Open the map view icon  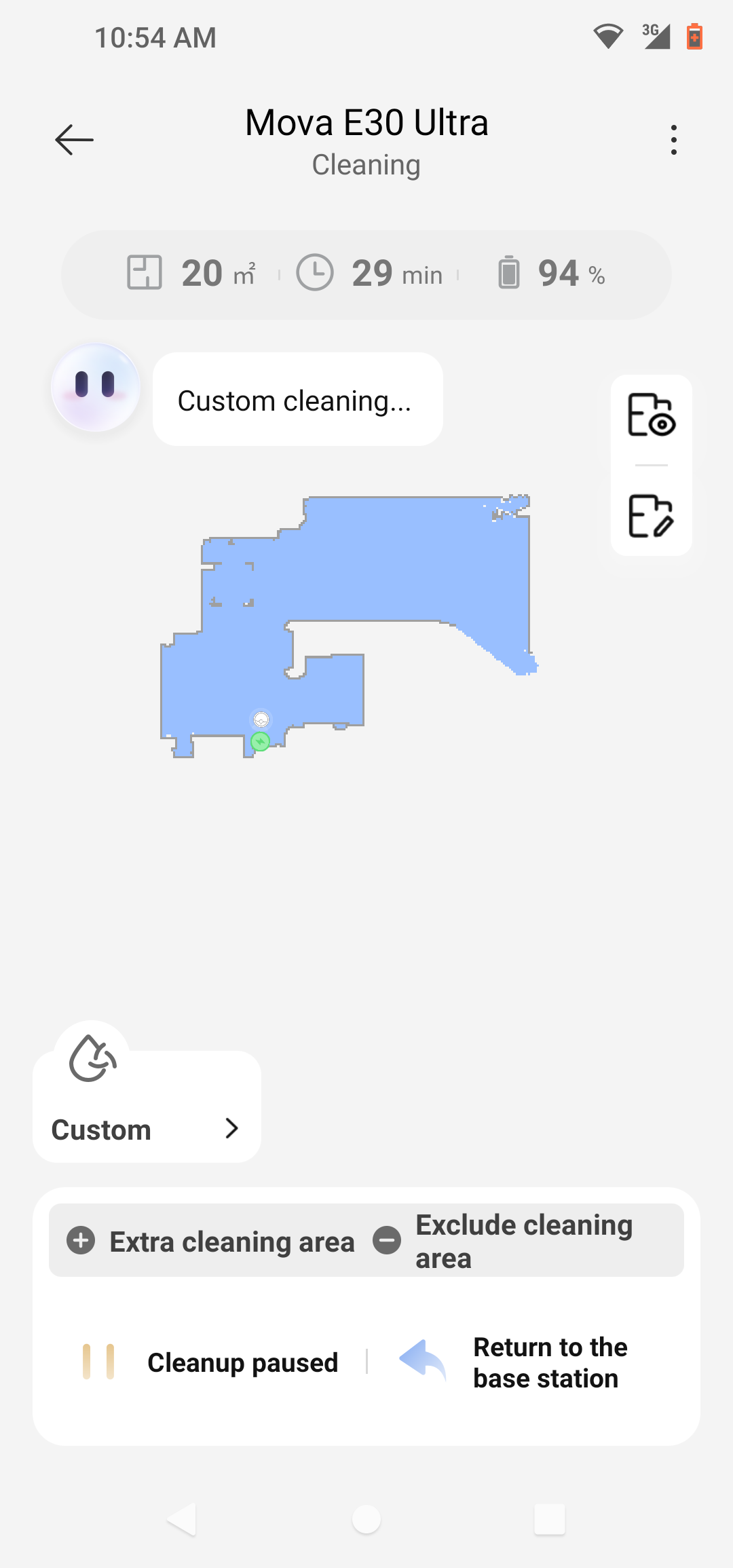click(x=651, y=415)
